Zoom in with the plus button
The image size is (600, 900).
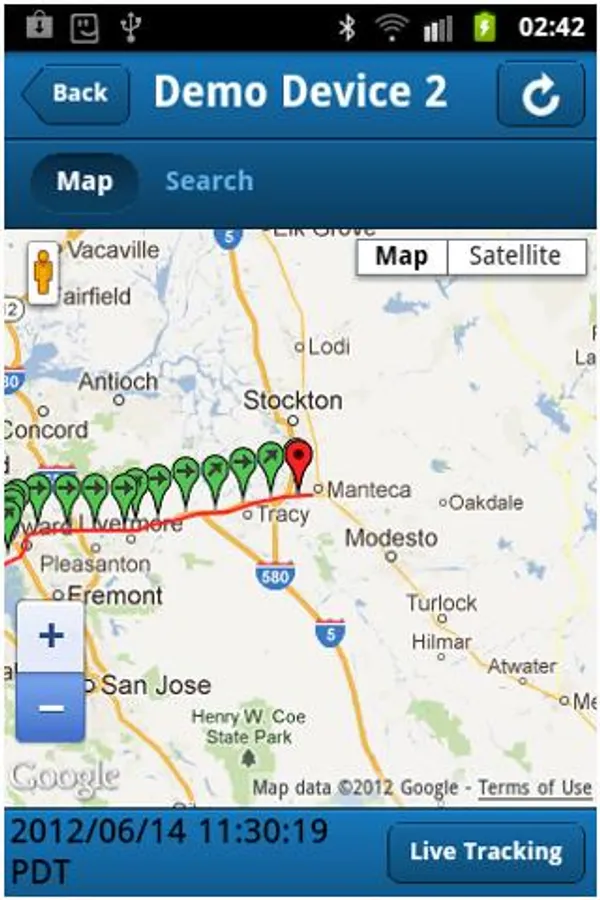[x=50, y=636]
